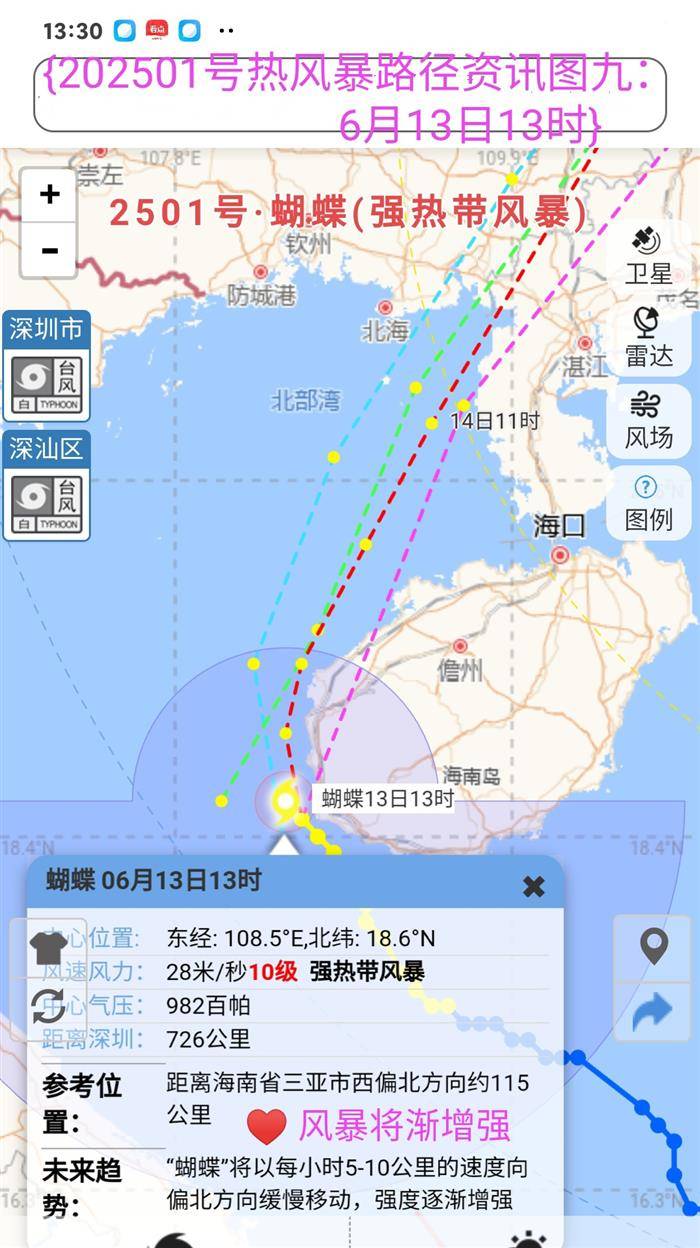Select the 蝴蝶 current position marker
The image size is (700, 1248).
click(285, 799)
